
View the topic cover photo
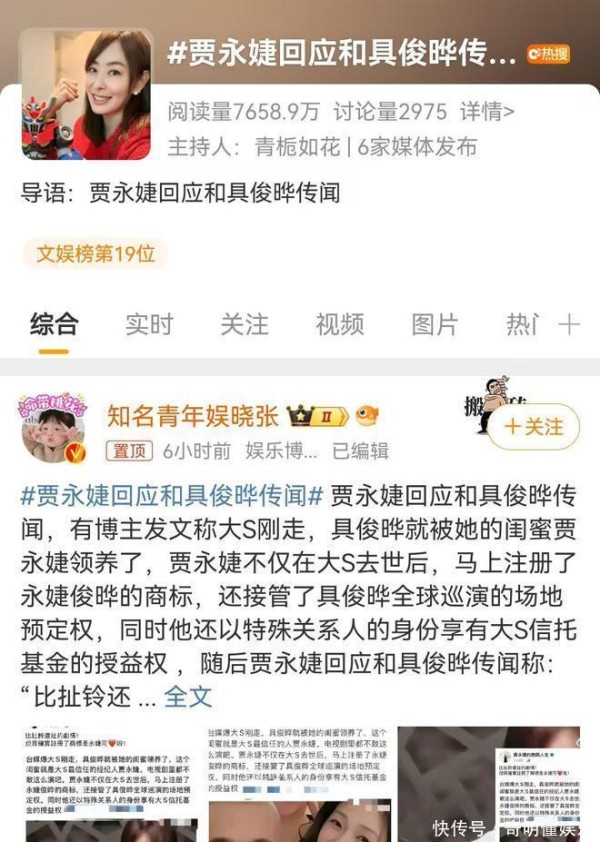[85, 95]
